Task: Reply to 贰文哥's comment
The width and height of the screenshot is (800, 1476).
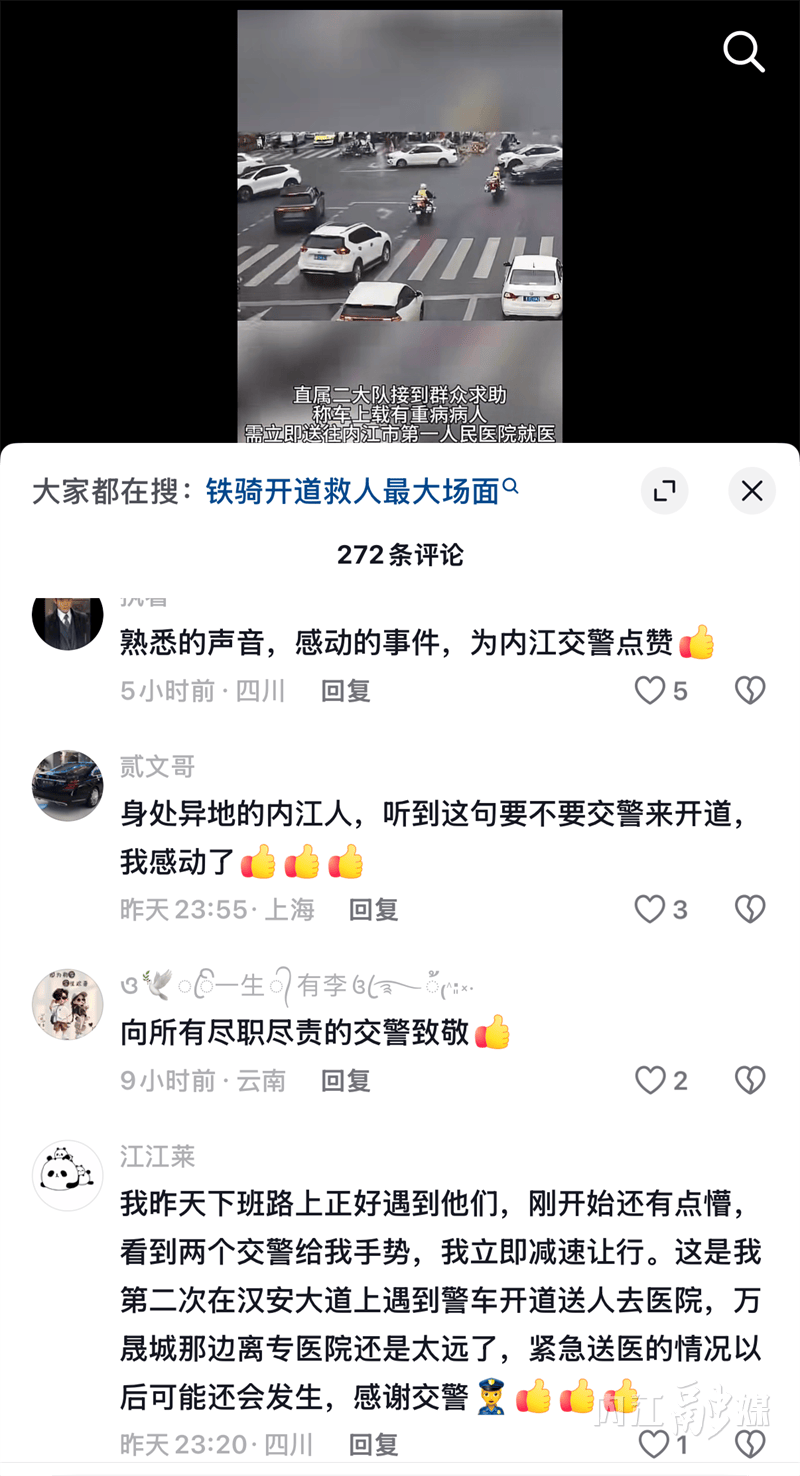Action: 374,909
